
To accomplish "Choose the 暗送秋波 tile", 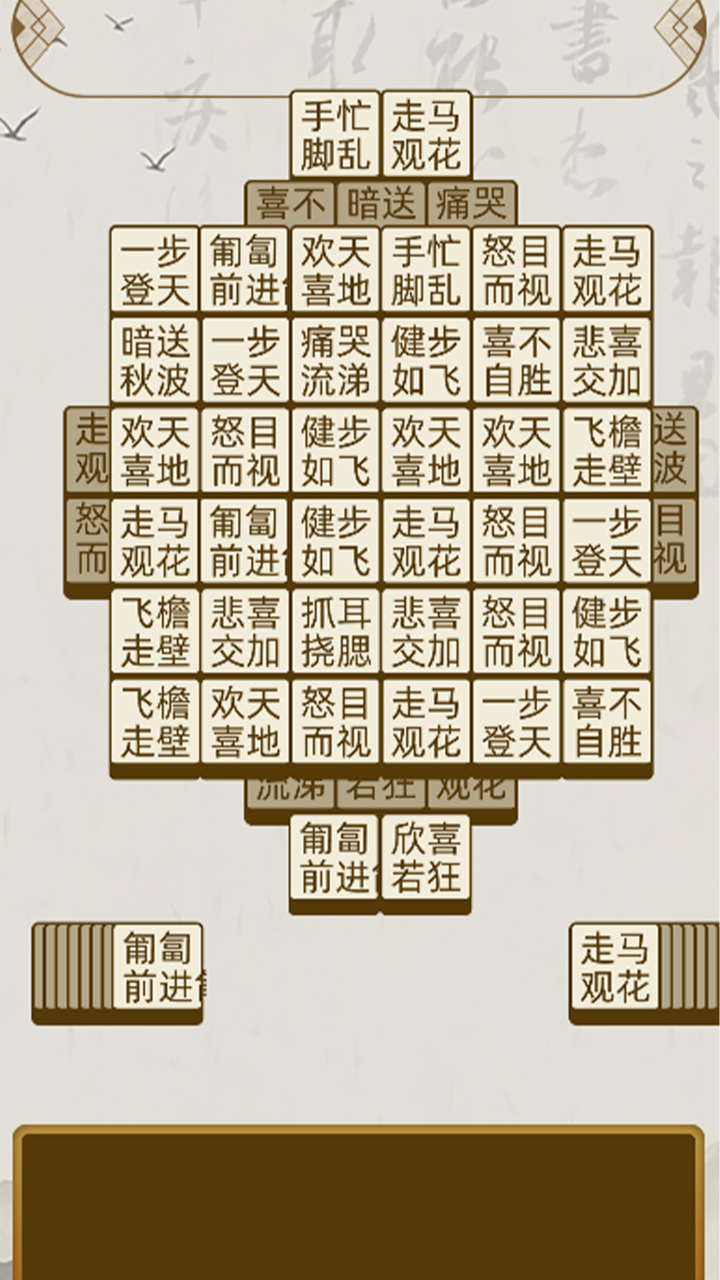I will tap(155, 361).
